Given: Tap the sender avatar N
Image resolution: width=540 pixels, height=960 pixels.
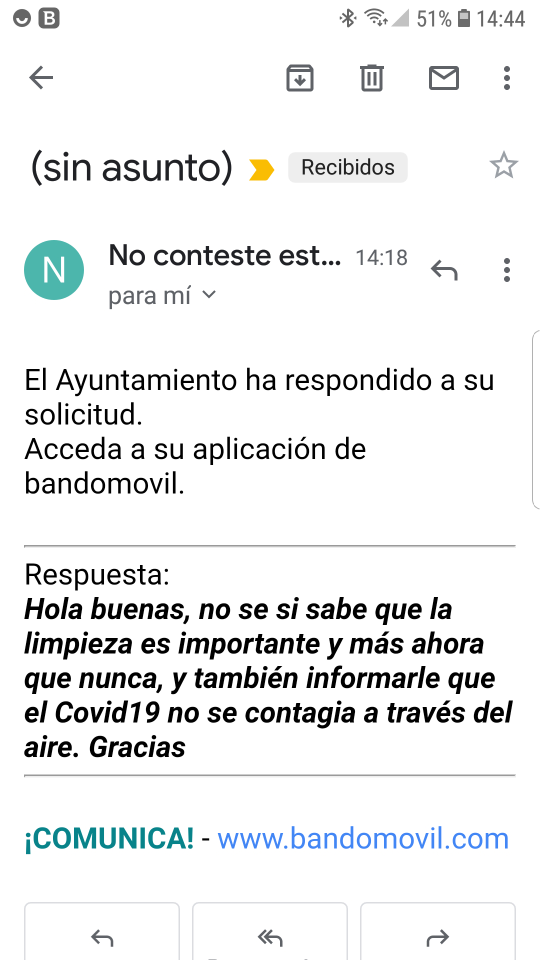Looking at the screenshot, I should [x=54, y=269].
